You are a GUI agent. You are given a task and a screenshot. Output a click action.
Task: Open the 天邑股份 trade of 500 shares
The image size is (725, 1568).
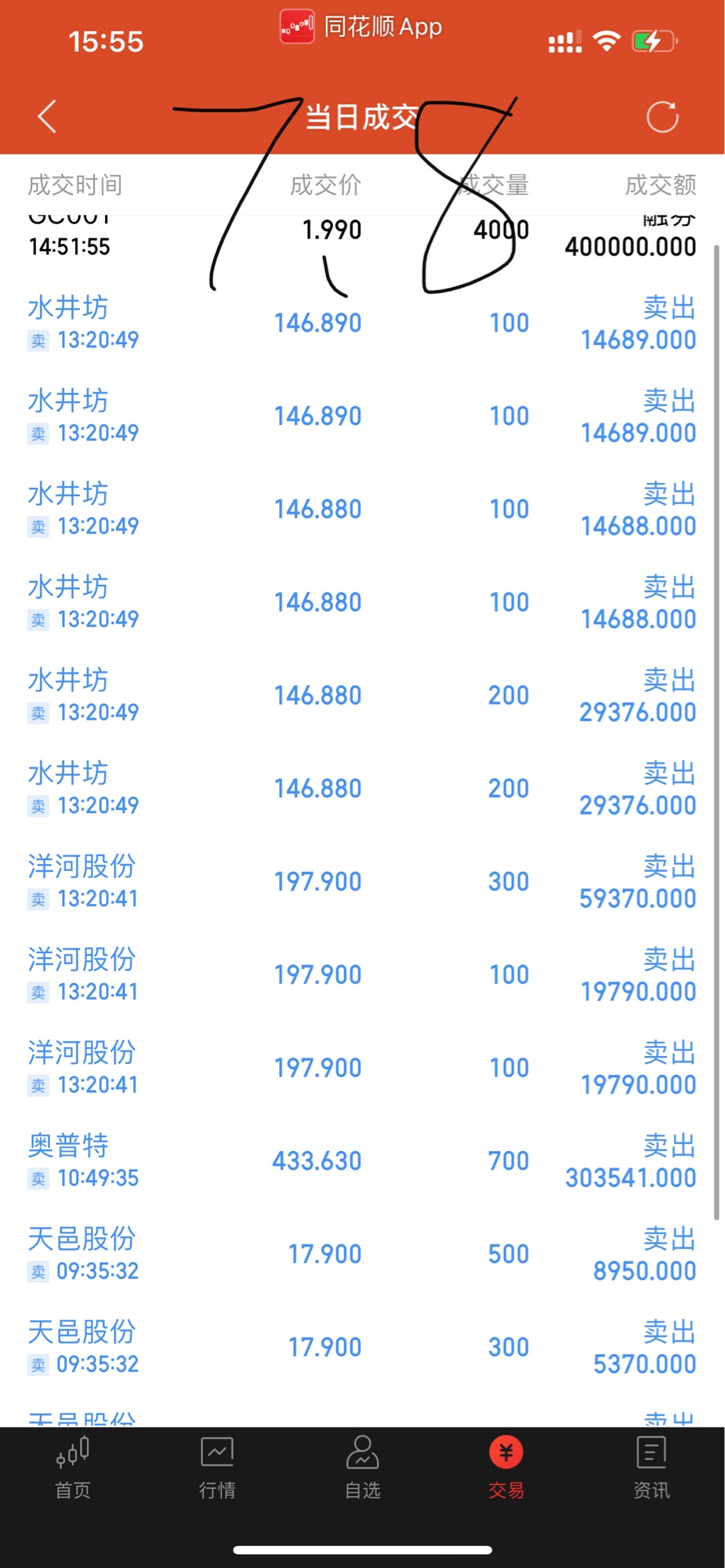[362, 1254]
